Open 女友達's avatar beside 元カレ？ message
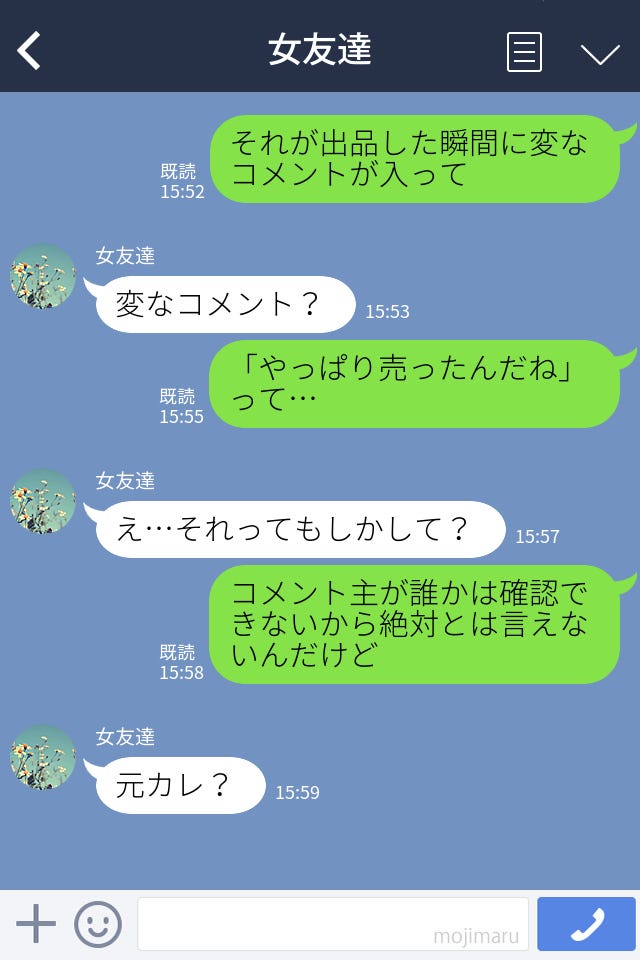640x960 pixels. point(43,758)
